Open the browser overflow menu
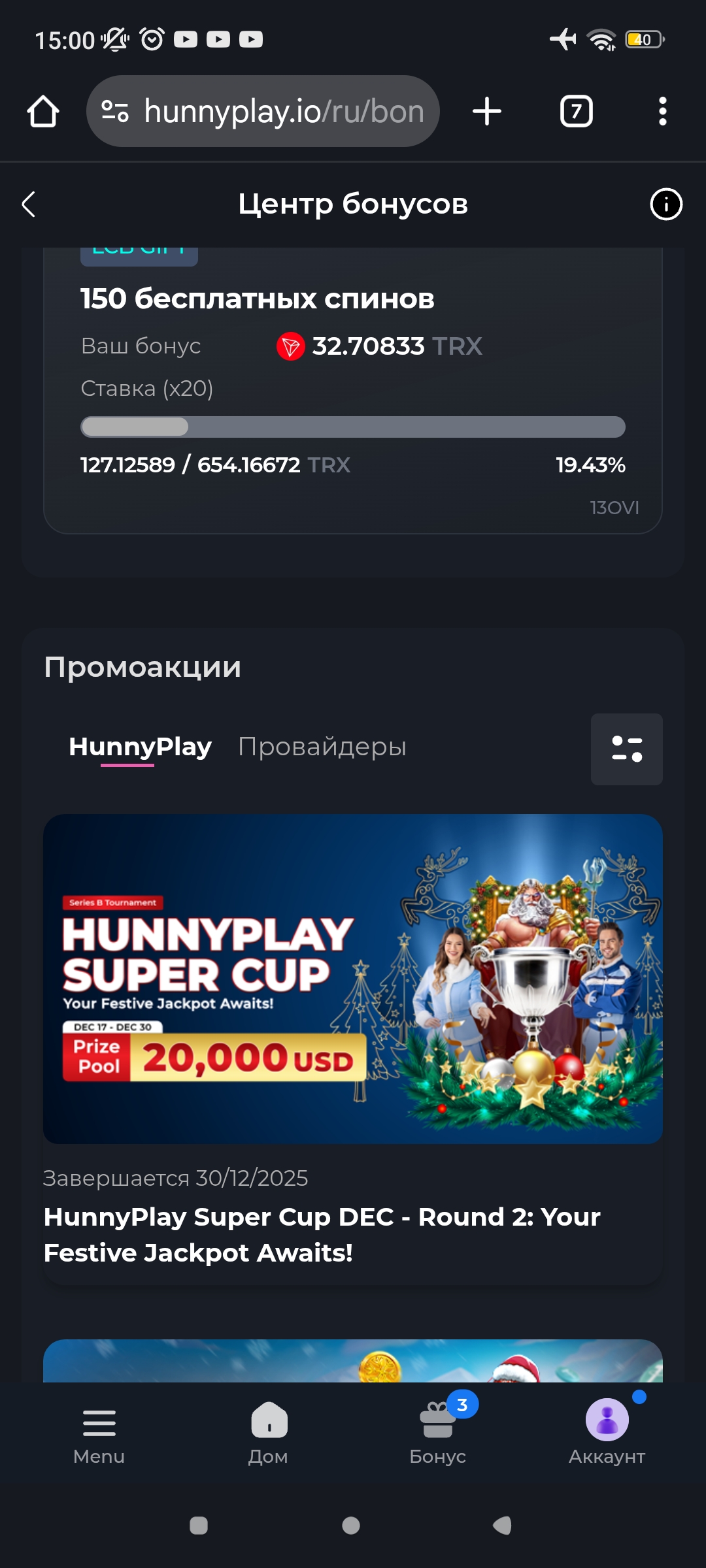 click(662, 112)
